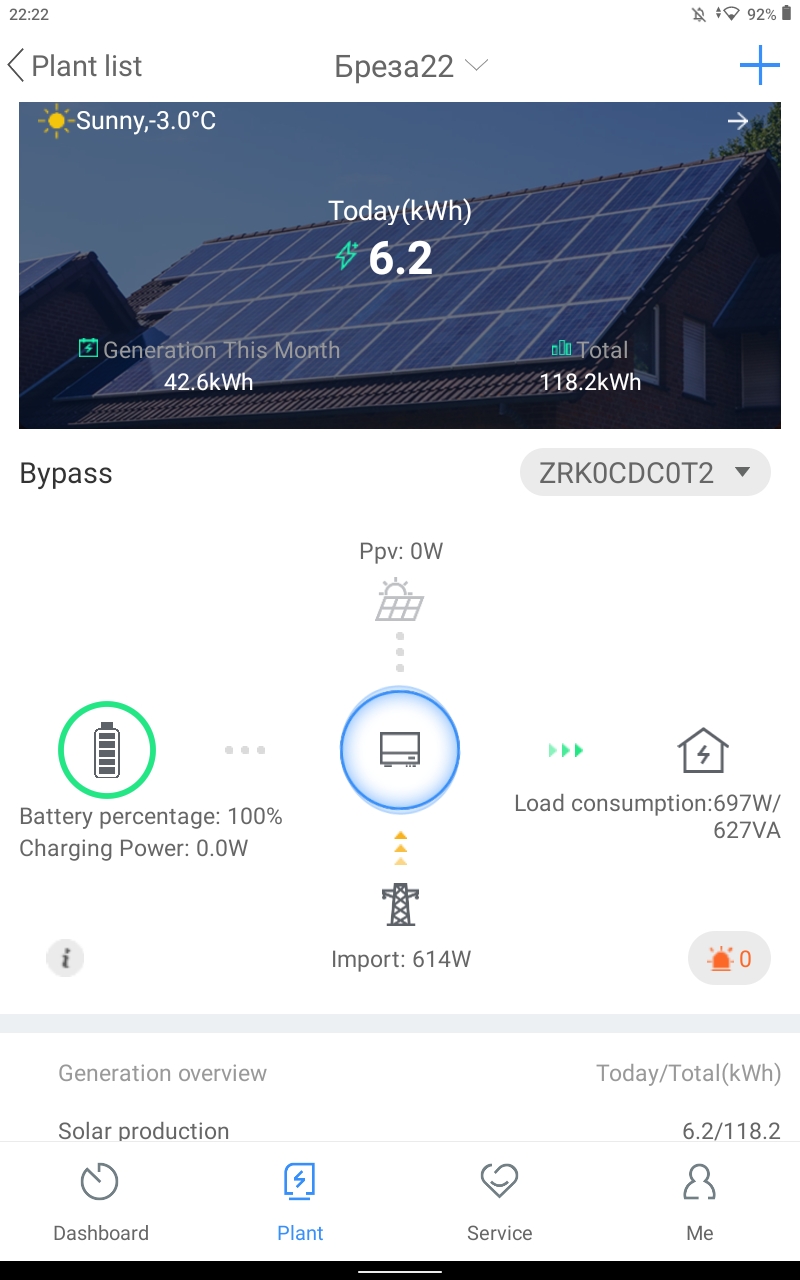
Task: Open the alarm count badge
Action: (729, 960)
